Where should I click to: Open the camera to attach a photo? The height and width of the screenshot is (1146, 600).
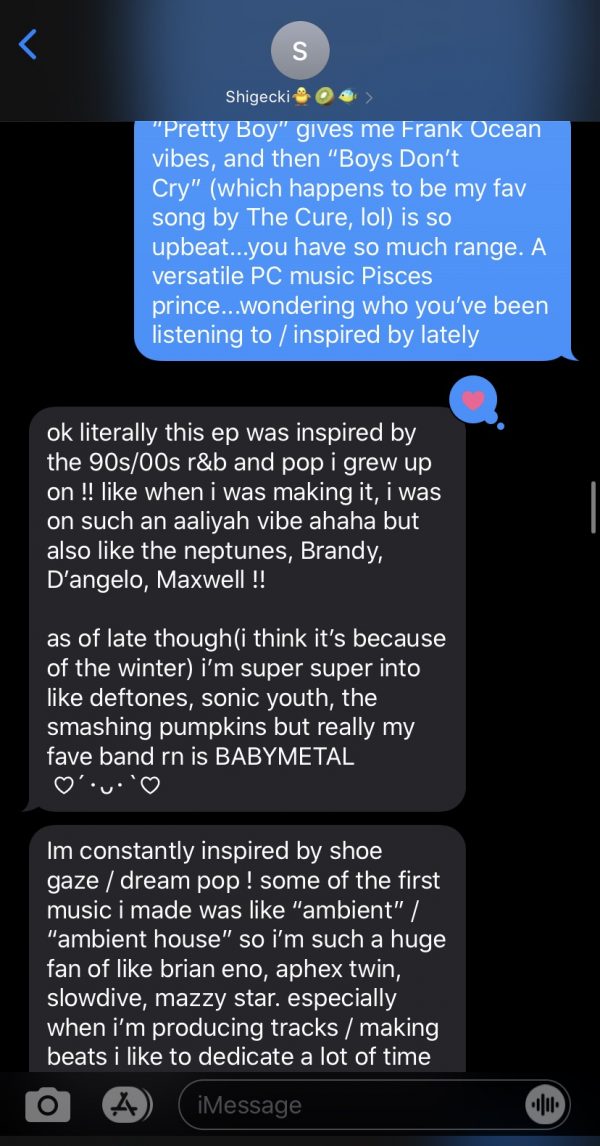47,1104
